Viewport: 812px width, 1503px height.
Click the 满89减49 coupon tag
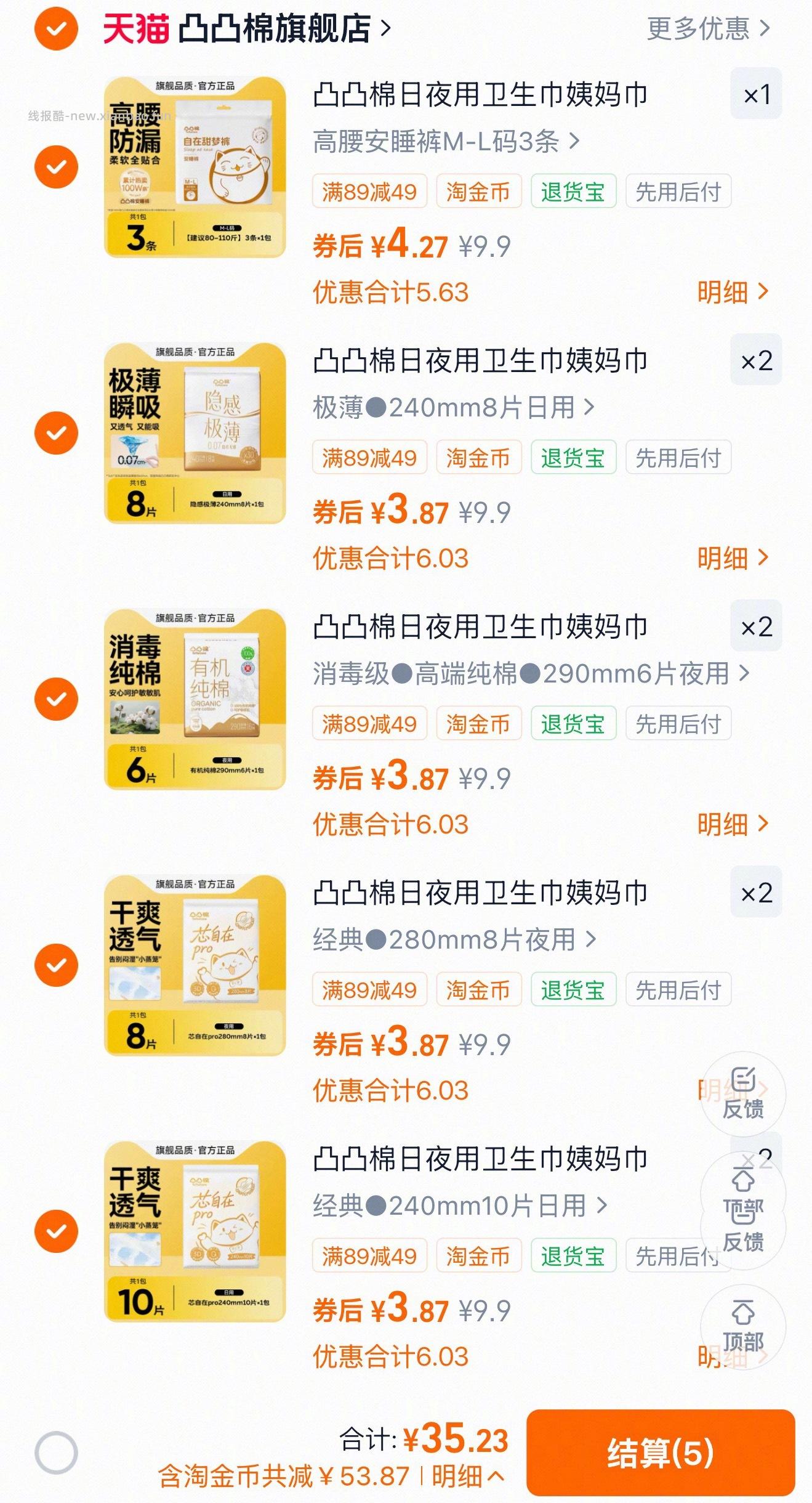tap(371, 192)
